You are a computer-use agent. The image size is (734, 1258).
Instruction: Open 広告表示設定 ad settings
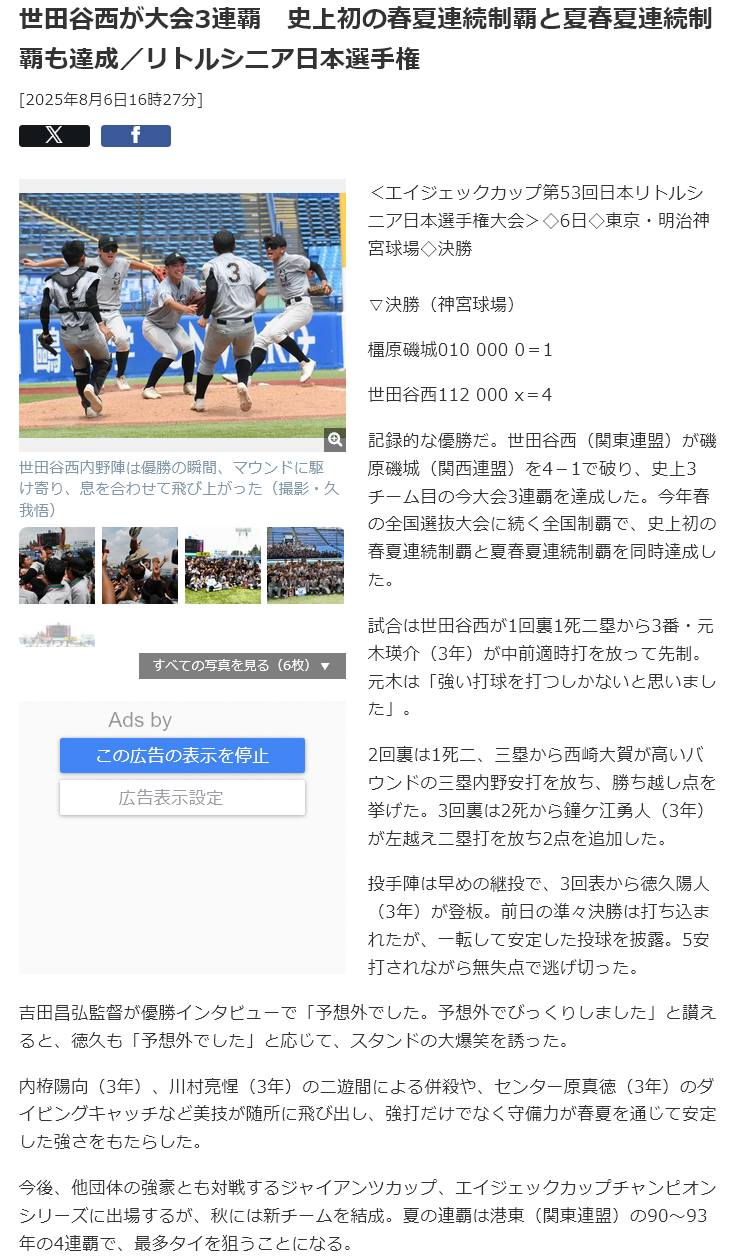coord(182,798)
